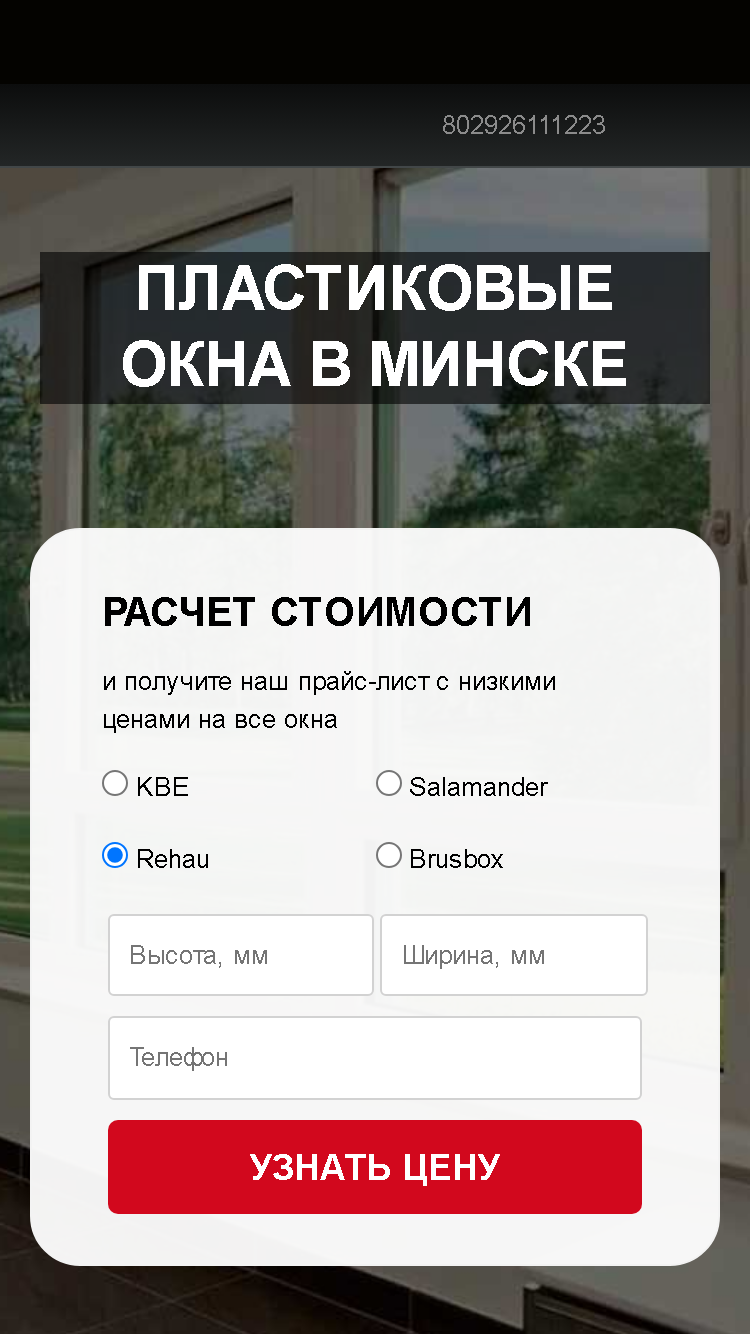This screenshot has width=750, height=1334.
Task: Choose the Salamander profile option
Action: click(x=388, y=783)
